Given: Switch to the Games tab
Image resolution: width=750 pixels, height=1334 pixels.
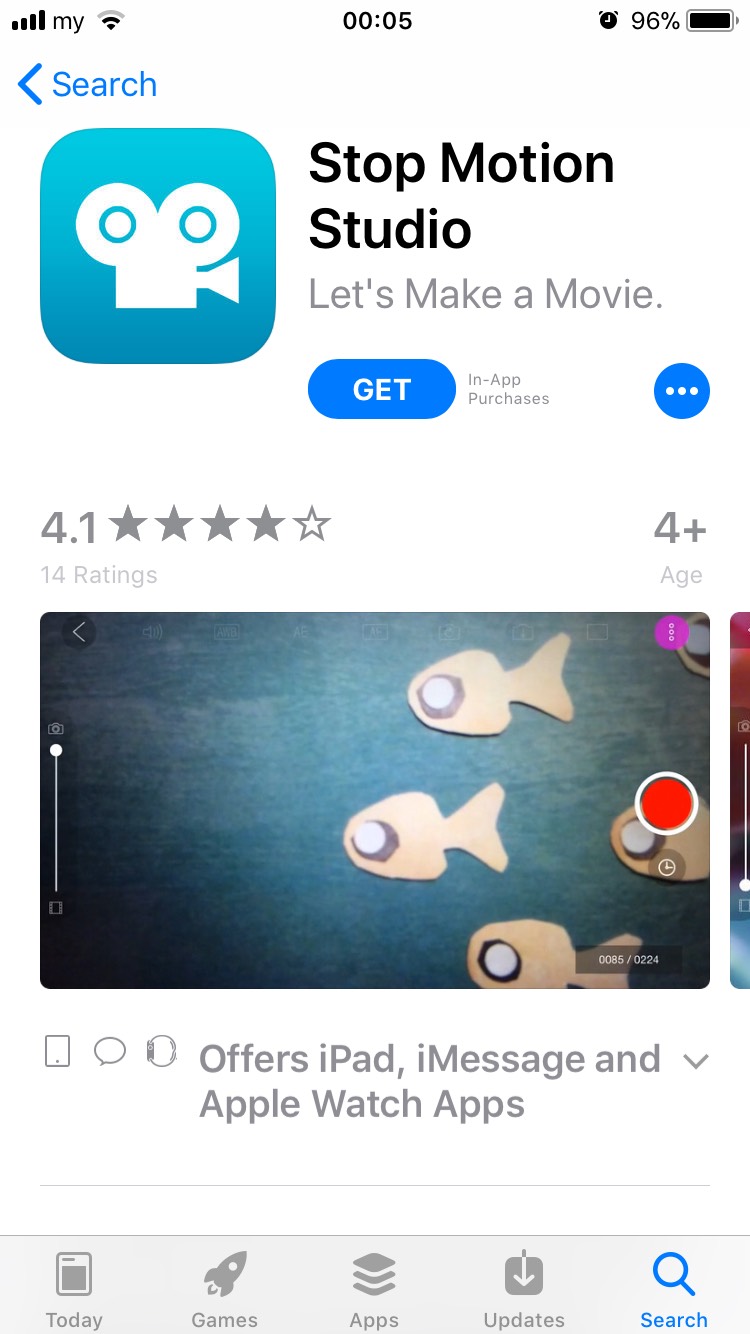Looking at the screenshot, I should 224,1289.
